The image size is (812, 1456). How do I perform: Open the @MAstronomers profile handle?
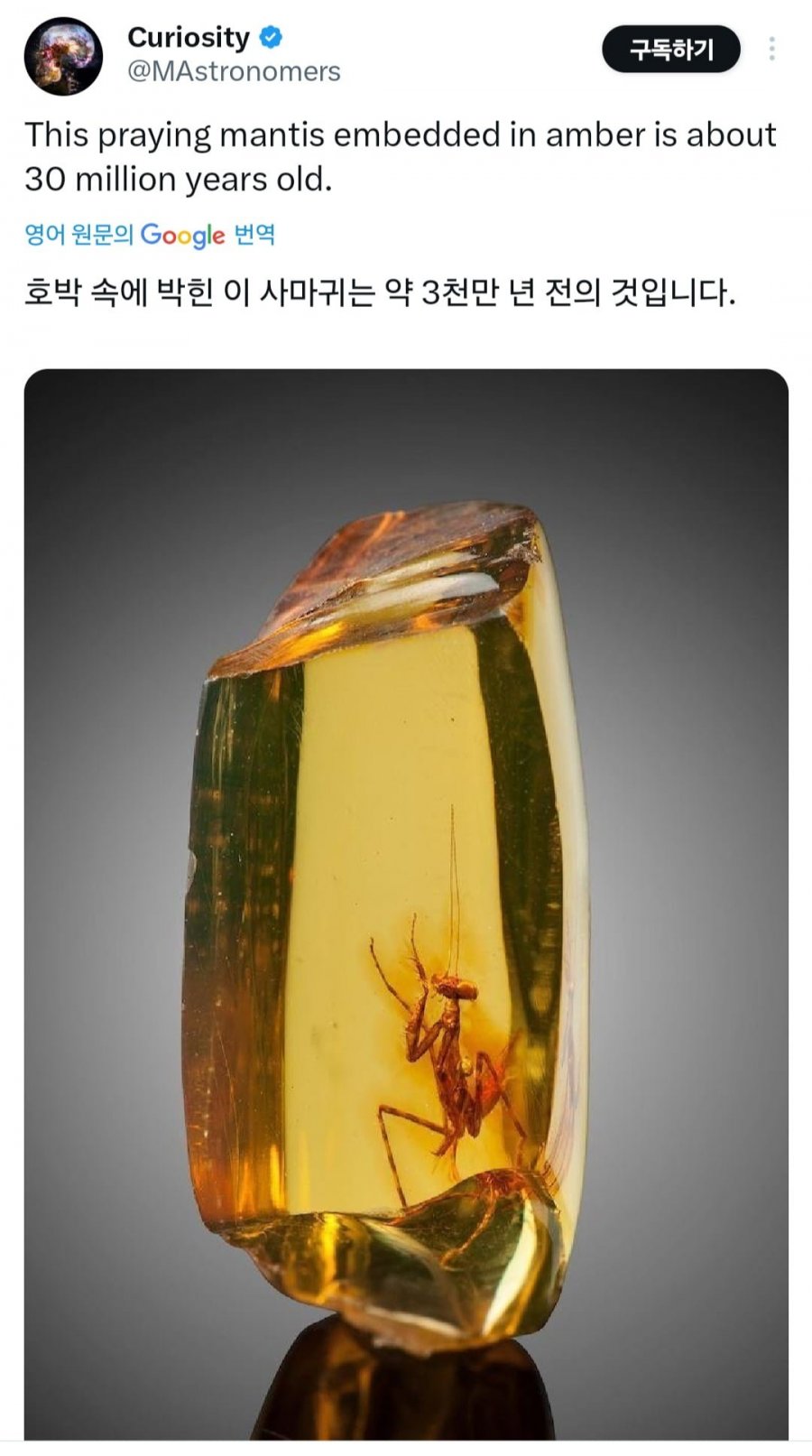[234, 72]
